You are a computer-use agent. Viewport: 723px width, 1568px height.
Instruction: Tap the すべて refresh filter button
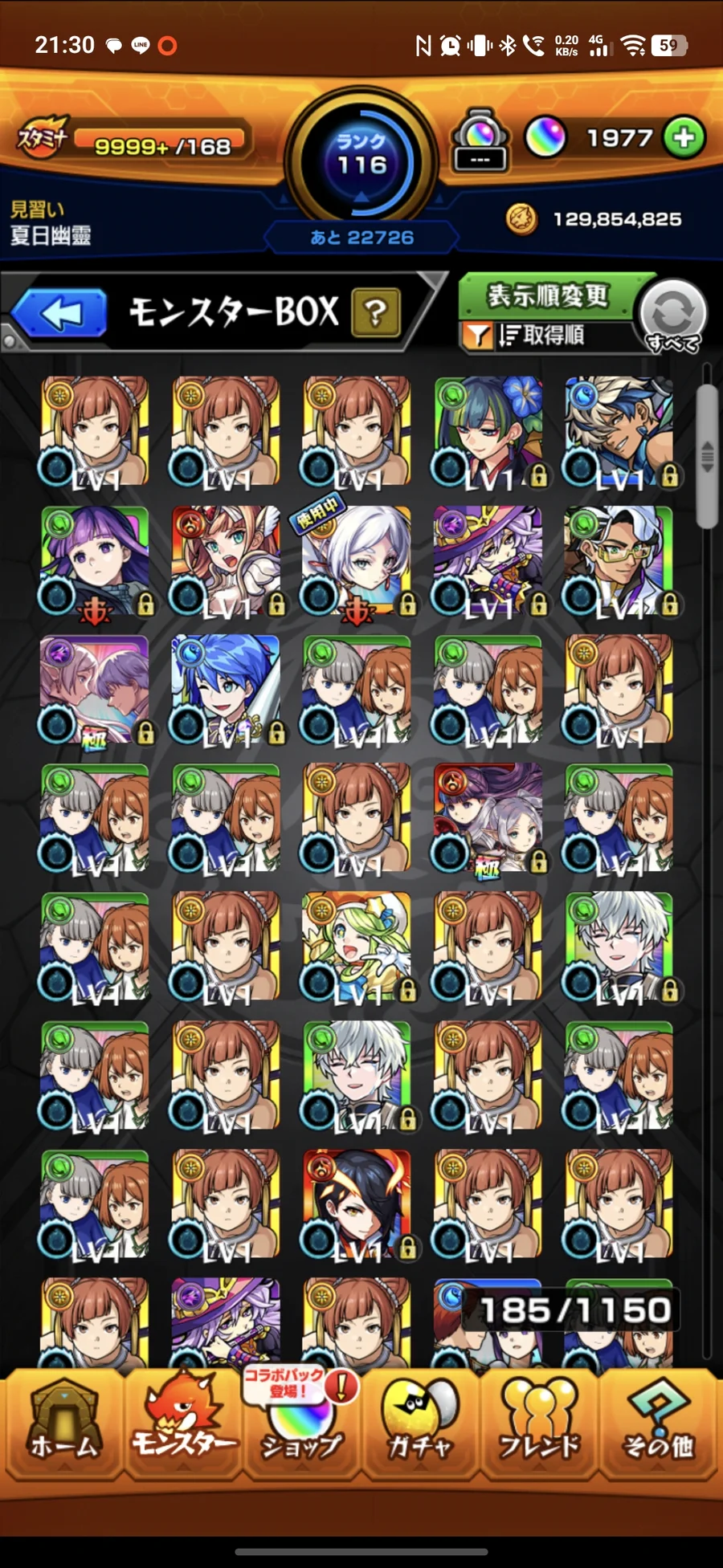pos(673,316)
